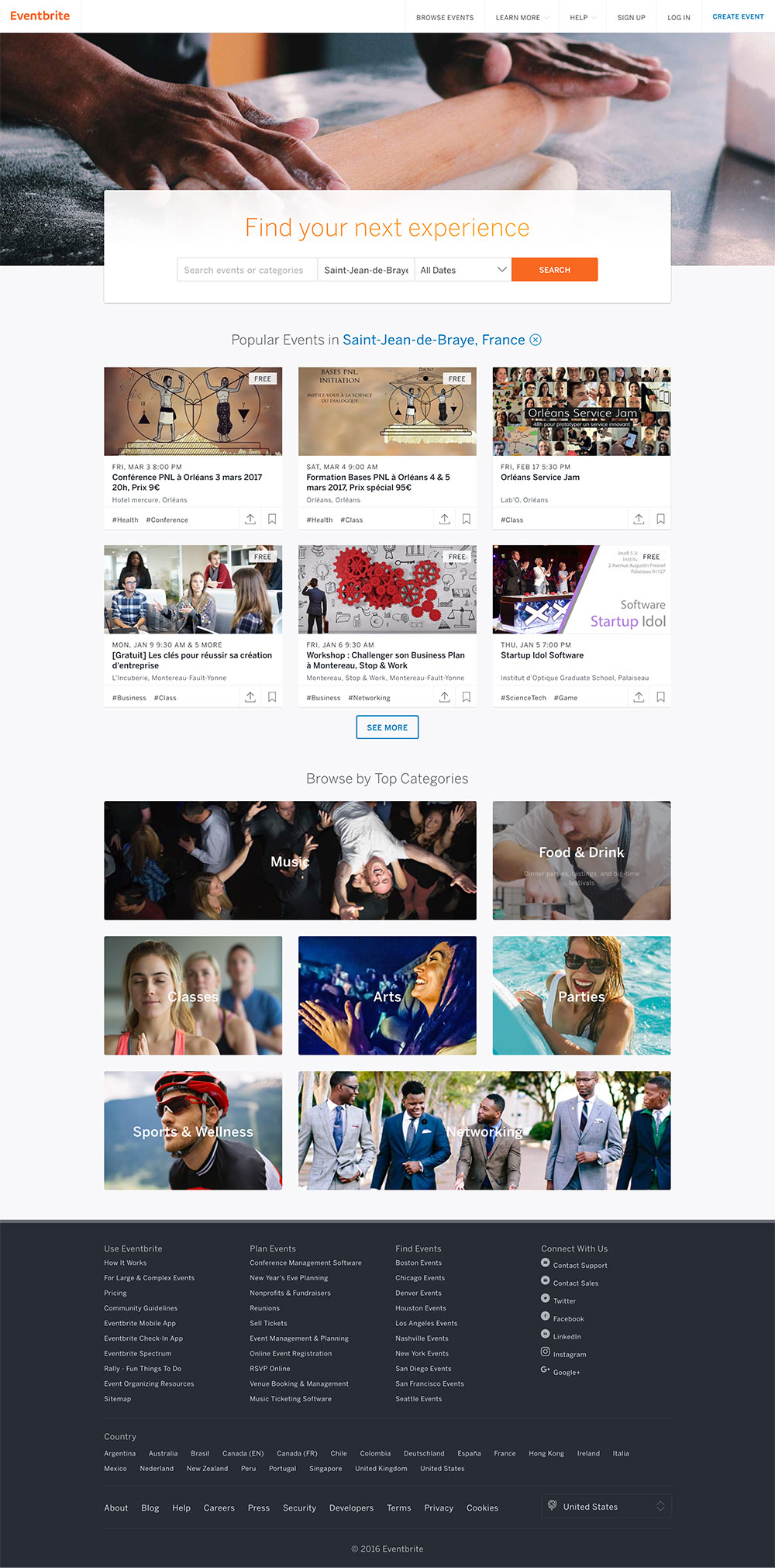Image resolution: width=775 pixels, height=1568 pixels.
Task: Bookmark the Startup Idol Software event
Action: click(660, 696)
